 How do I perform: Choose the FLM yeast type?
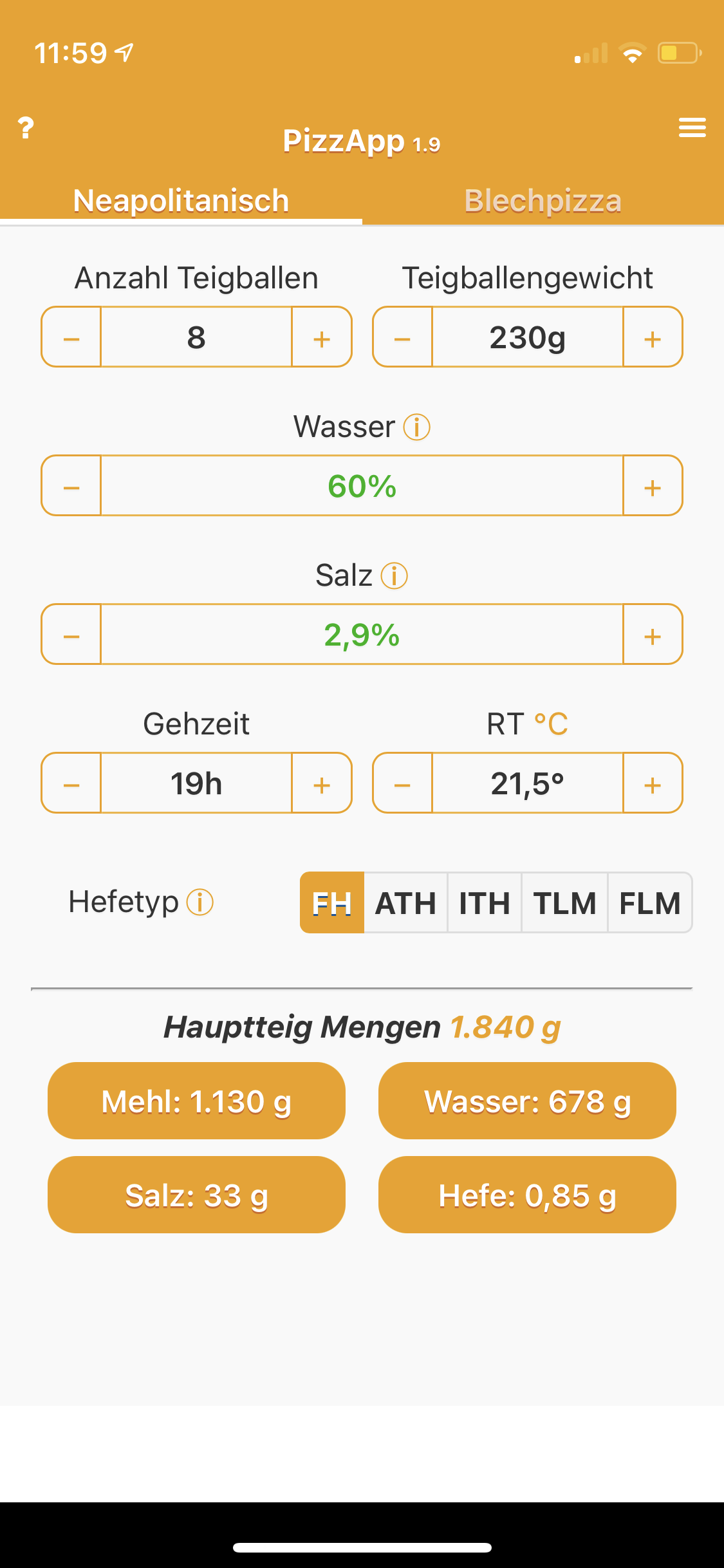pyautogui.click(x=650, y=902)
